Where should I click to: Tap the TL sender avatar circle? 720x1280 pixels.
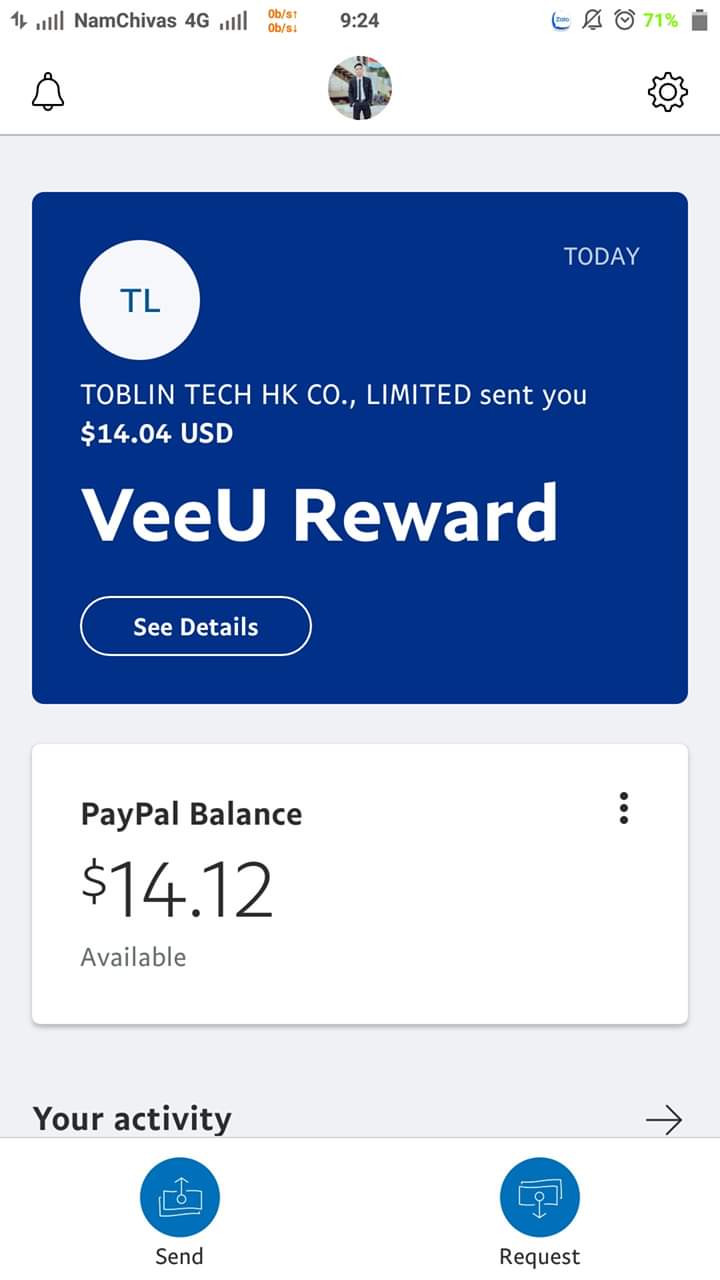140,300
